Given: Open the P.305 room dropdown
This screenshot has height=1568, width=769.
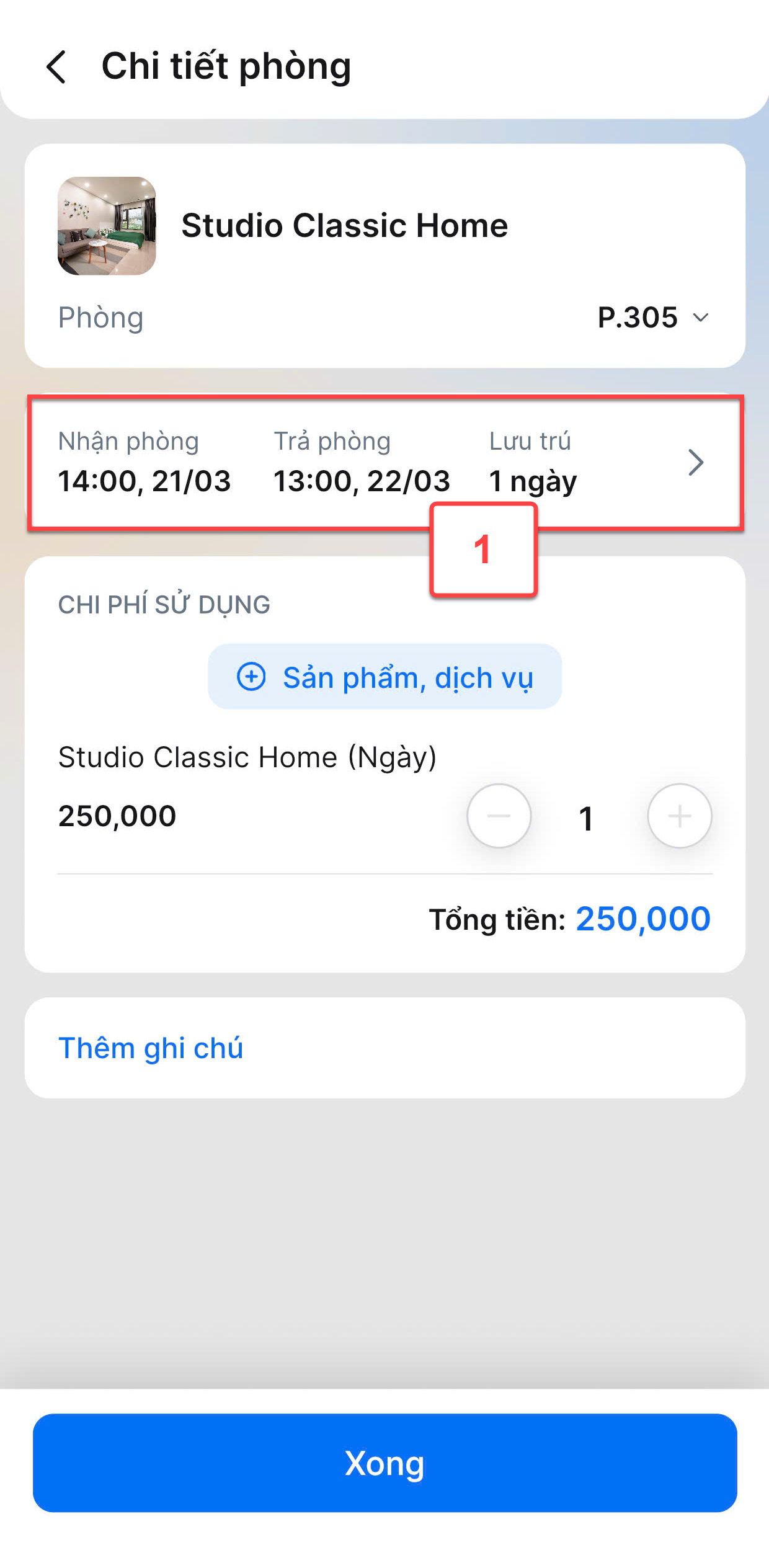Looking at the screenshot, I should 652,318.
